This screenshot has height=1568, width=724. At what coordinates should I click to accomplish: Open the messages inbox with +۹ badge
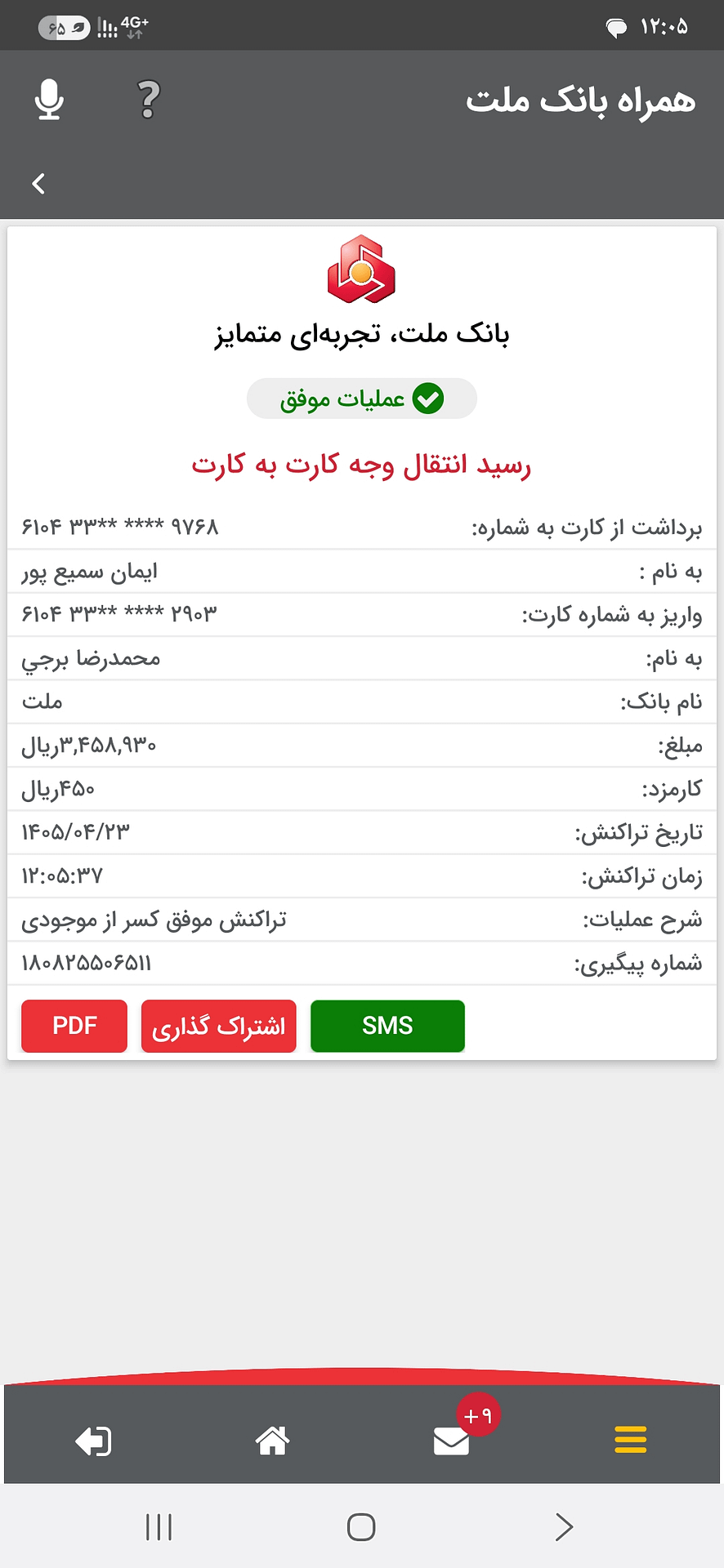pyautogui.click(x=452, y=1441)
